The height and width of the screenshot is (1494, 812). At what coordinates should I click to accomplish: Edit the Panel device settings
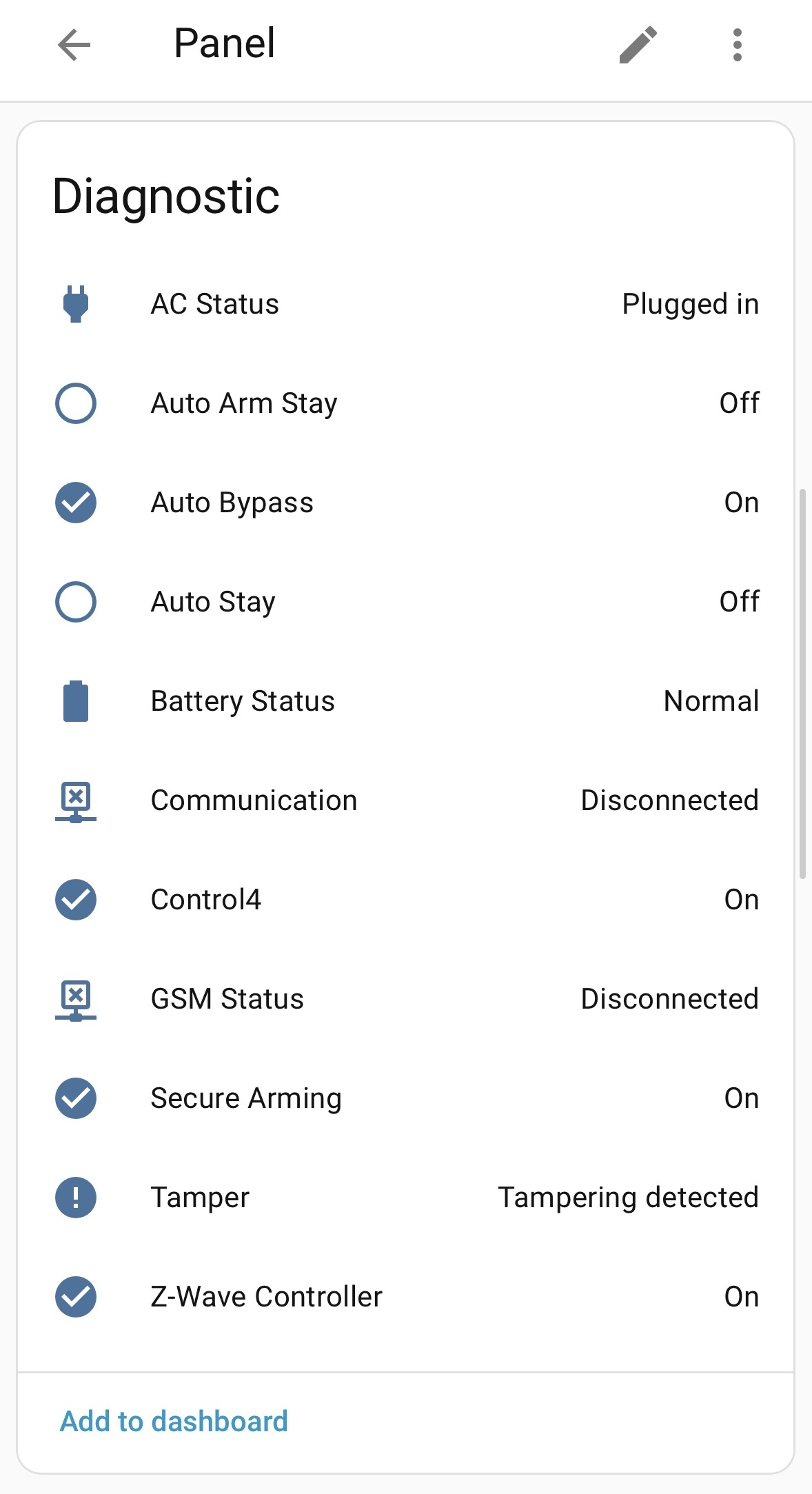coord(638,46)
